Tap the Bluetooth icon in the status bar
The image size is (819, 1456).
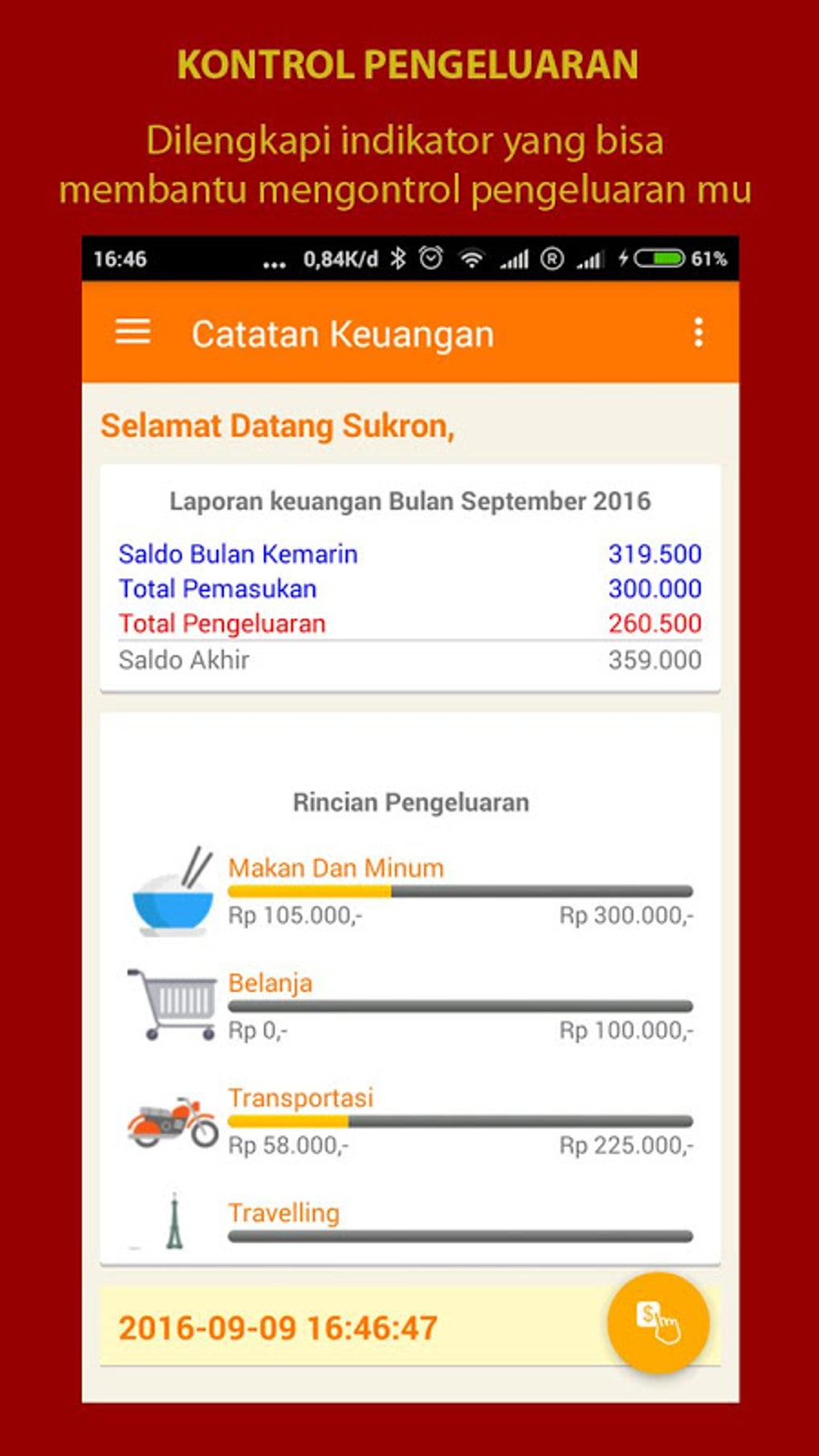click(397, 259)
